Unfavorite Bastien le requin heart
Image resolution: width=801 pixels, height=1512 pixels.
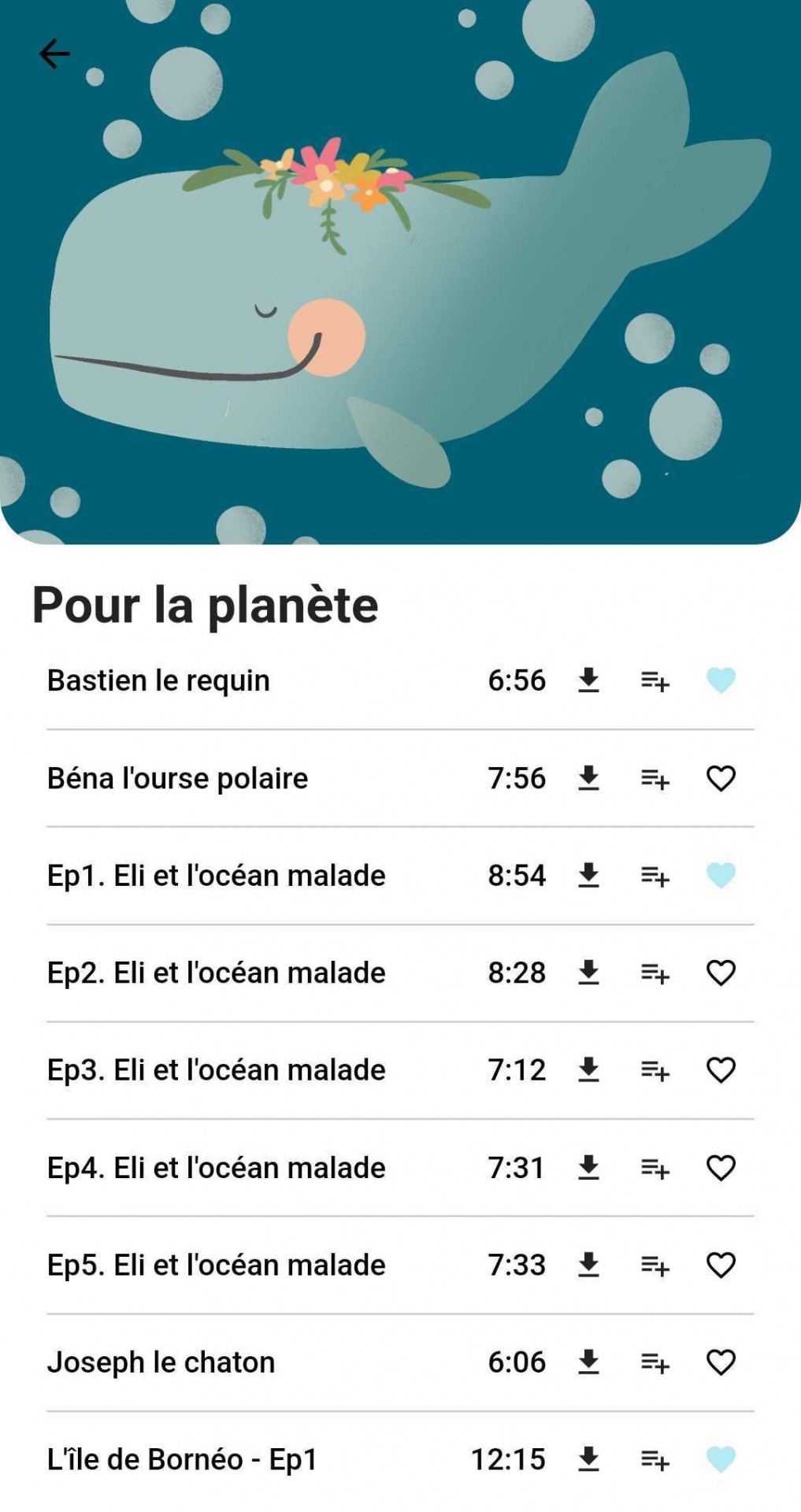(x=721, y=680)
